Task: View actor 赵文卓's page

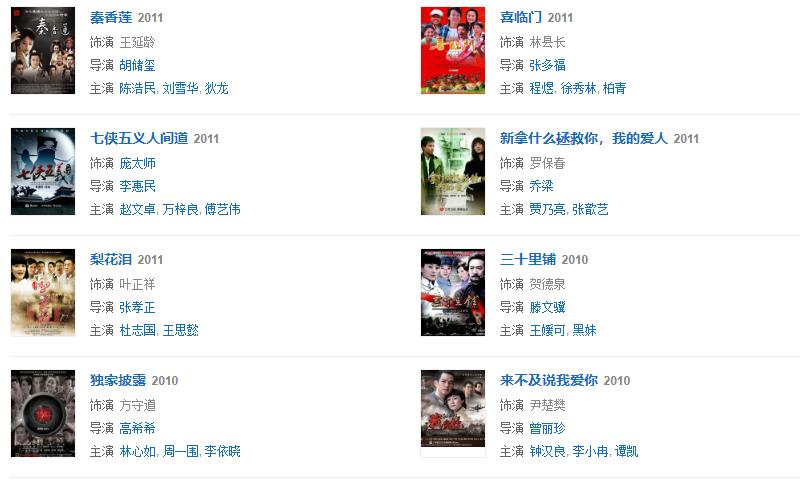Action: click(x=138, y=210)
